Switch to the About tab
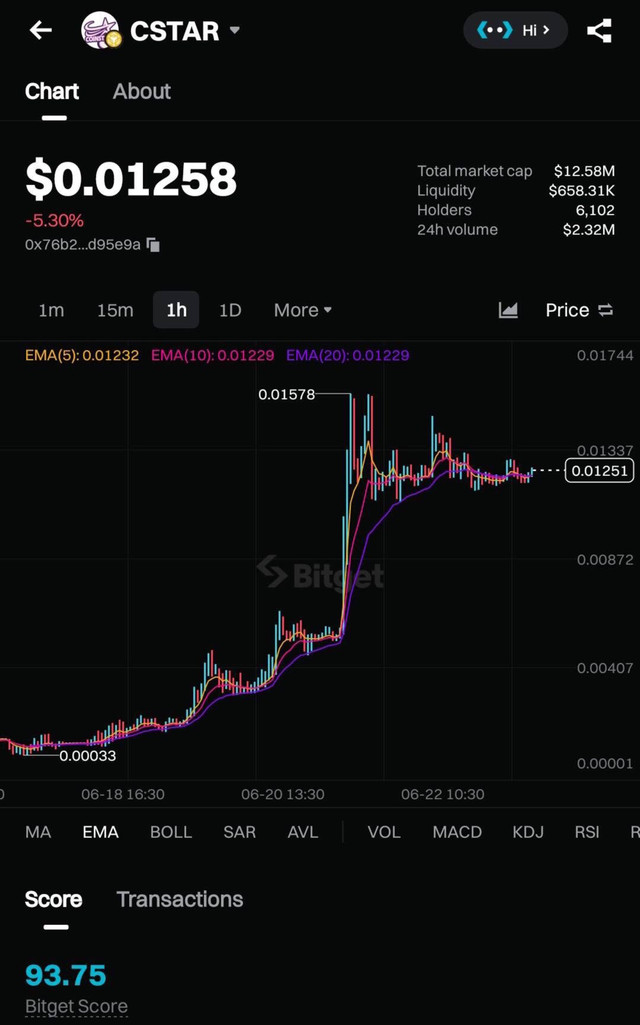Screen dimensions: 640x1025 tap(141, 92)
